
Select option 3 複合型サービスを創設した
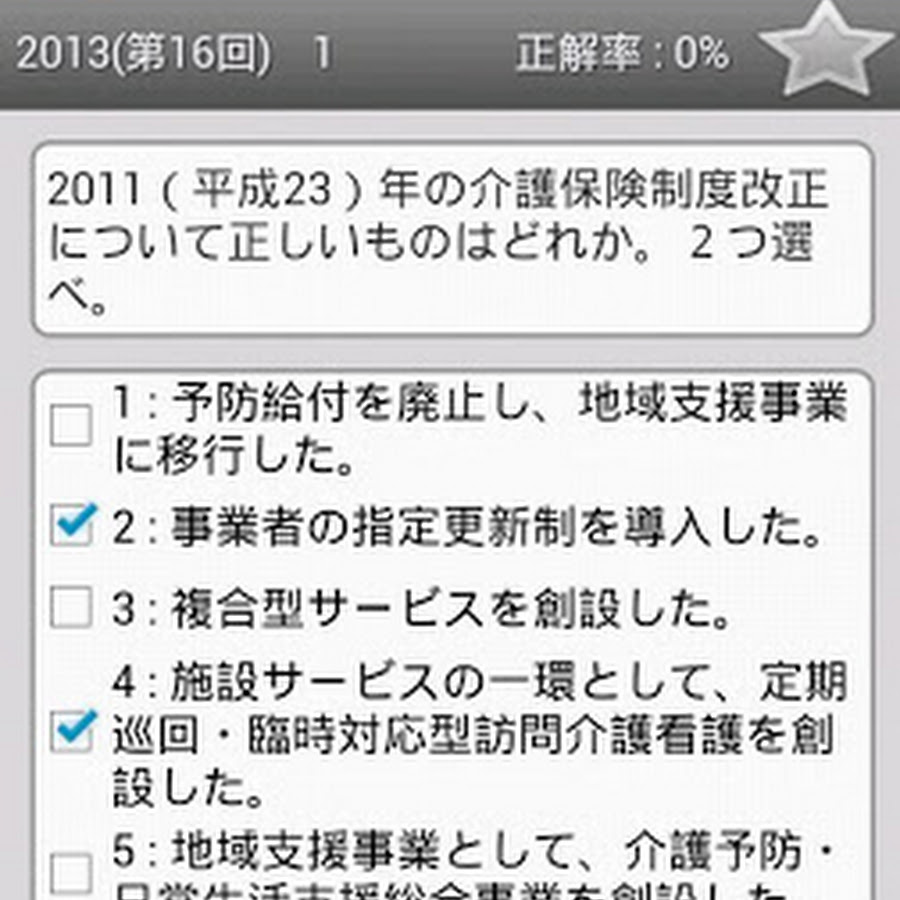point(72,607)
